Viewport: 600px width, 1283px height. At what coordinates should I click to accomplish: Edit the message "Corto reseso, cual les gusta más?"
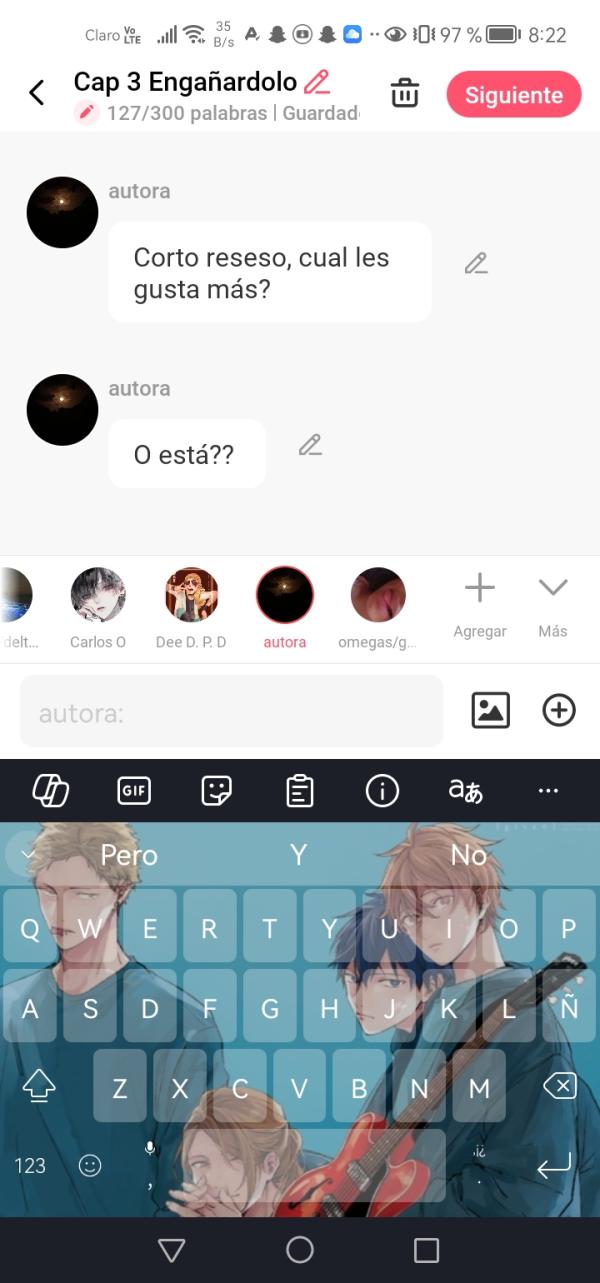[x=476, y=264]
